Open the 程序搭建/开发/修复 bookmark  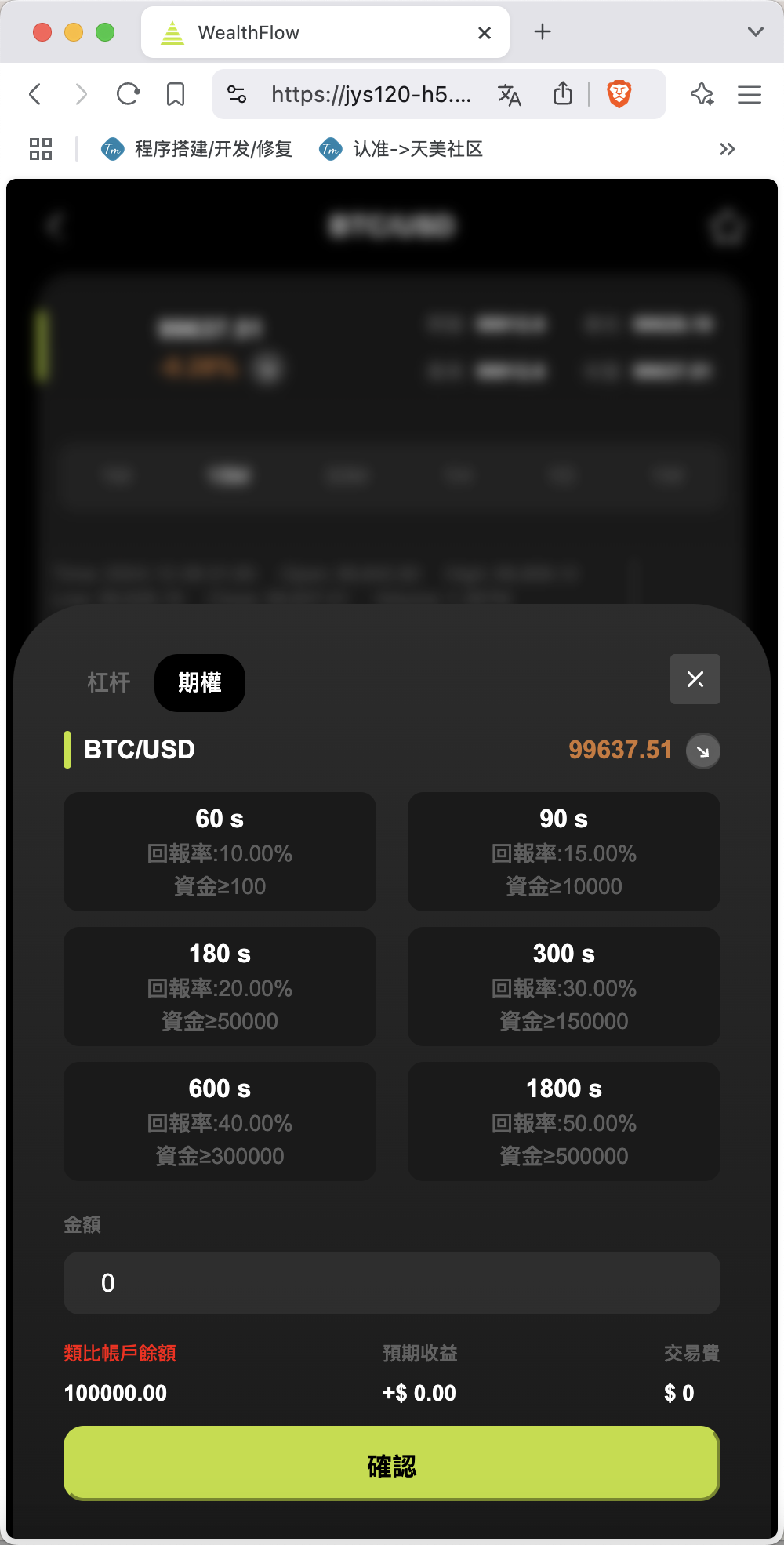197,149
